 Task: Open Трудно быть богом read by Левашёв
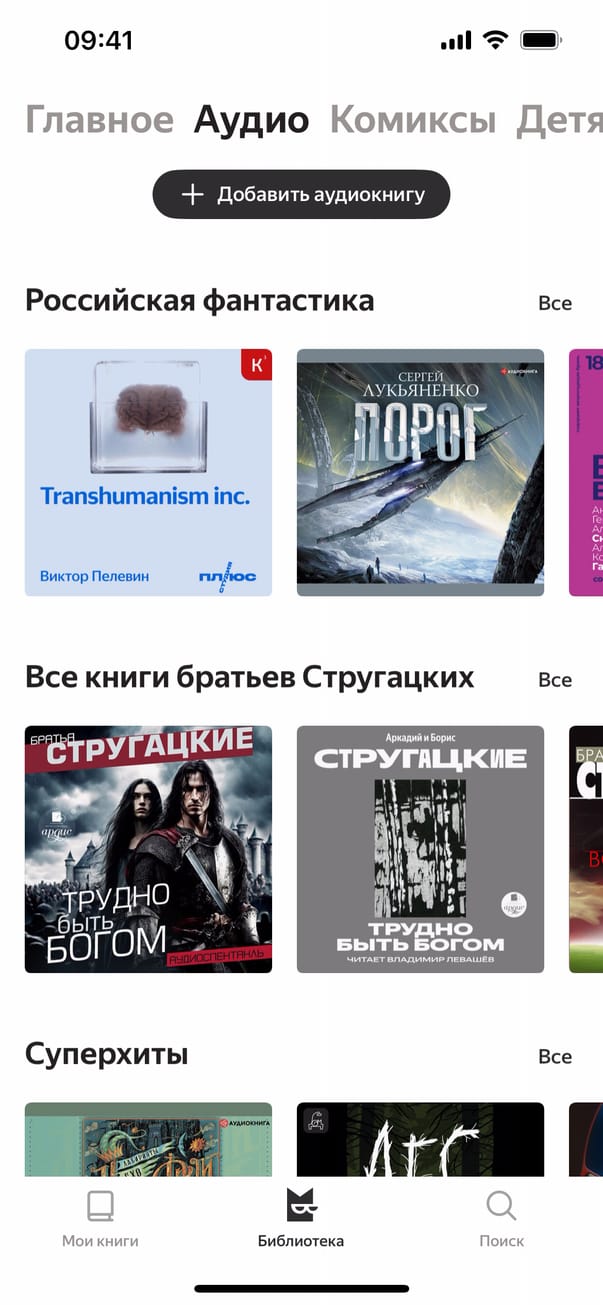(x=420, y=849)
